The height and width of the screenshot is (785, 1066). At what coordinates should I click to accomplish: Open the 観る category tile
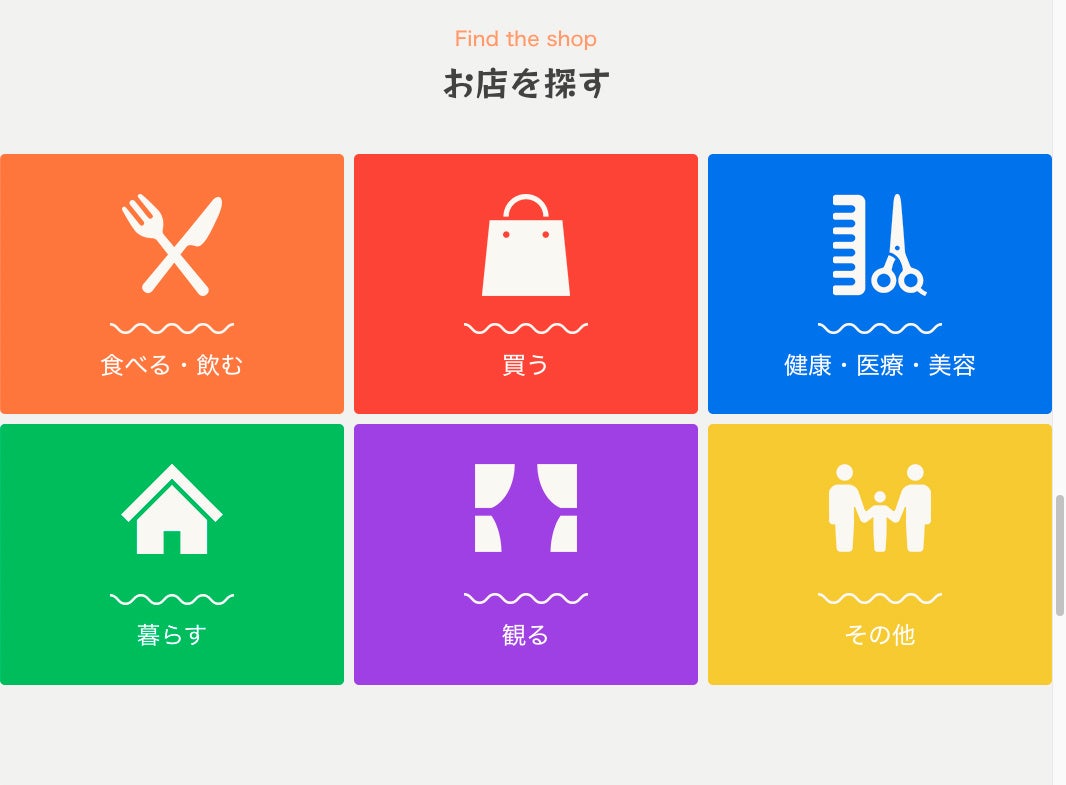(x=526, y=554)
